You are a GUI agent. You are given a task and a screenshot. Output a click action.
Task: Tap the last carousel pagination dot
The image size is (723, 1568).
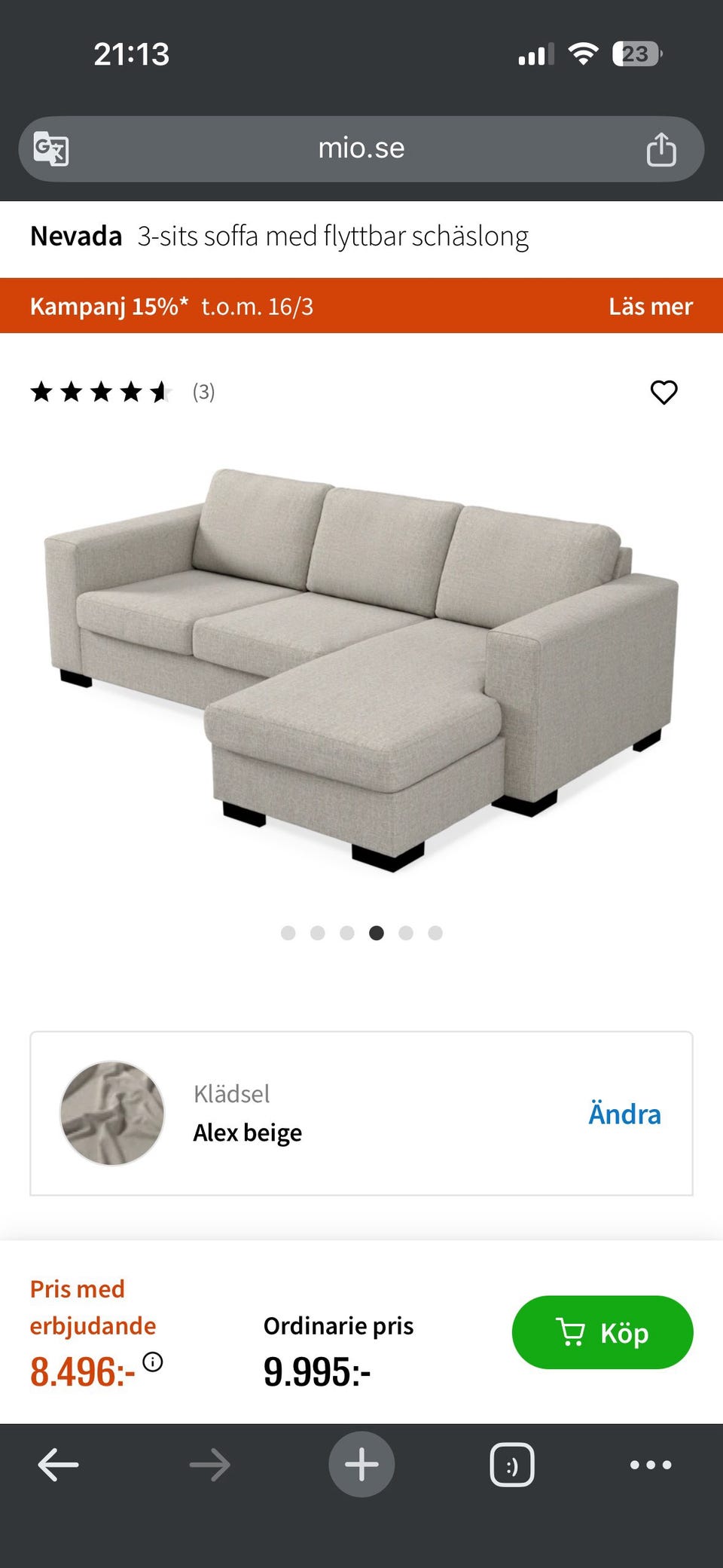tap(435, 933)
